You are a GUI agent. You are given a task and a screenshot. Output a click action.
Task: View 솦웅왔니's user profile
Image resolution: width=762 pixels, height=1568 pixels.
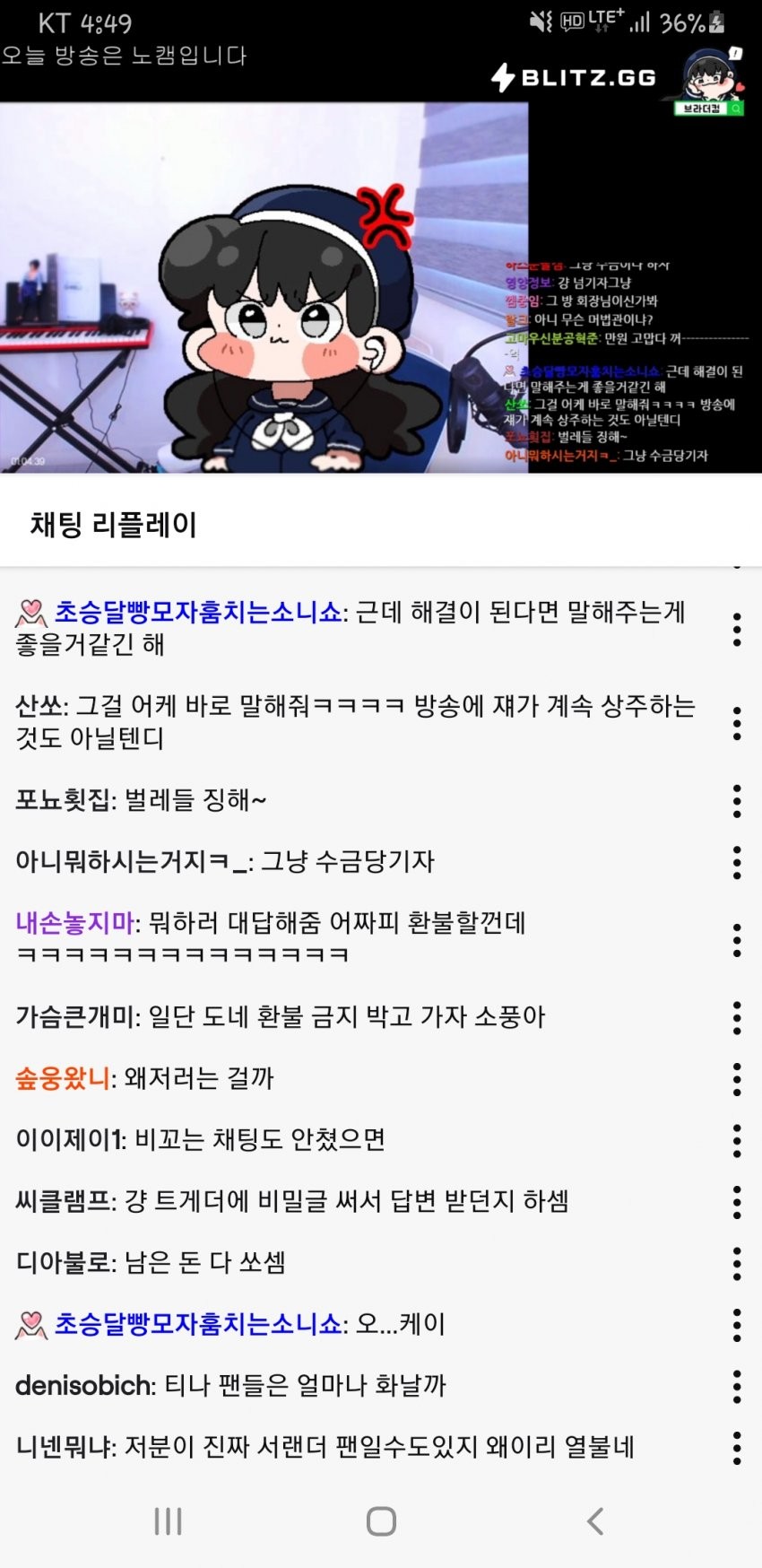point(62,1078)
